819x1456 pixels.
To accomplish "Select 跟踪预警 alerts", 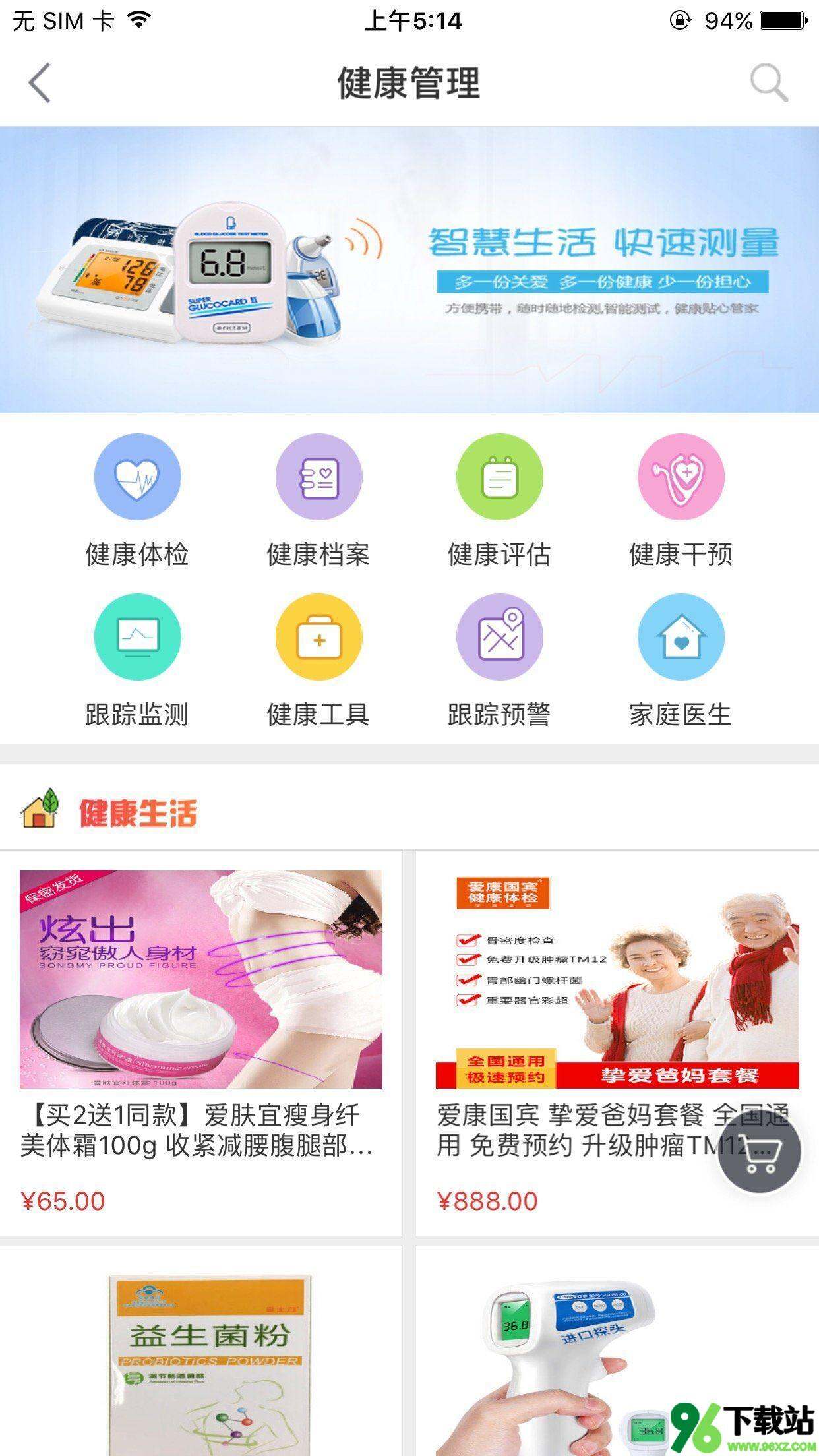I will 499,637.
